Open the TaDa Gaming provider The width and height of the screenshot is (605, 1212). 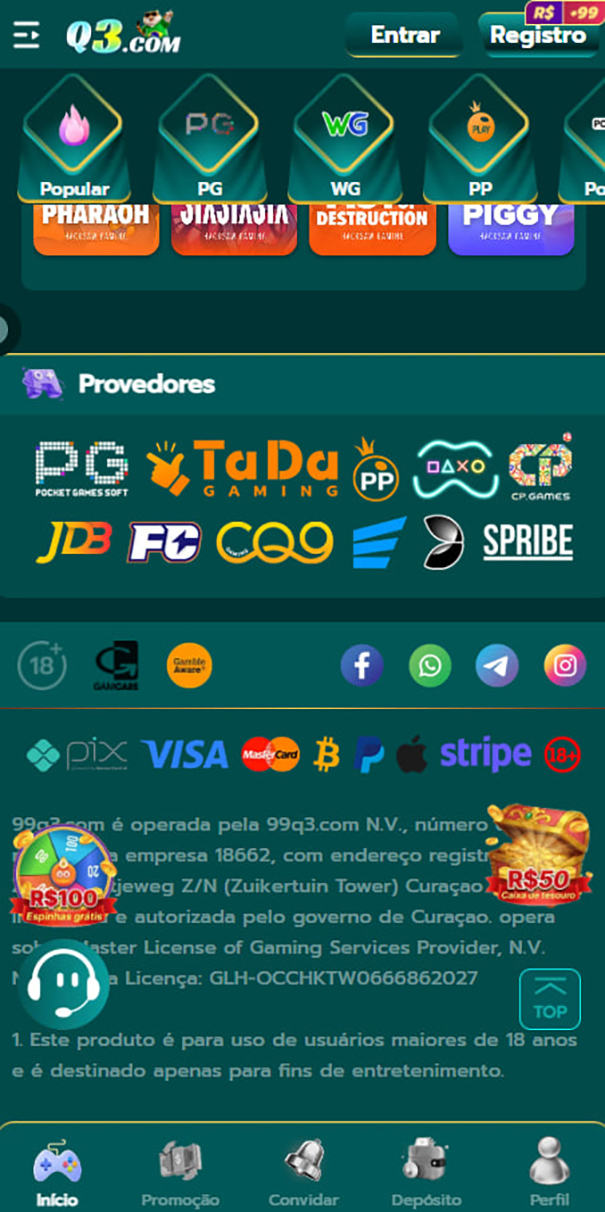[x=243, y=469]
